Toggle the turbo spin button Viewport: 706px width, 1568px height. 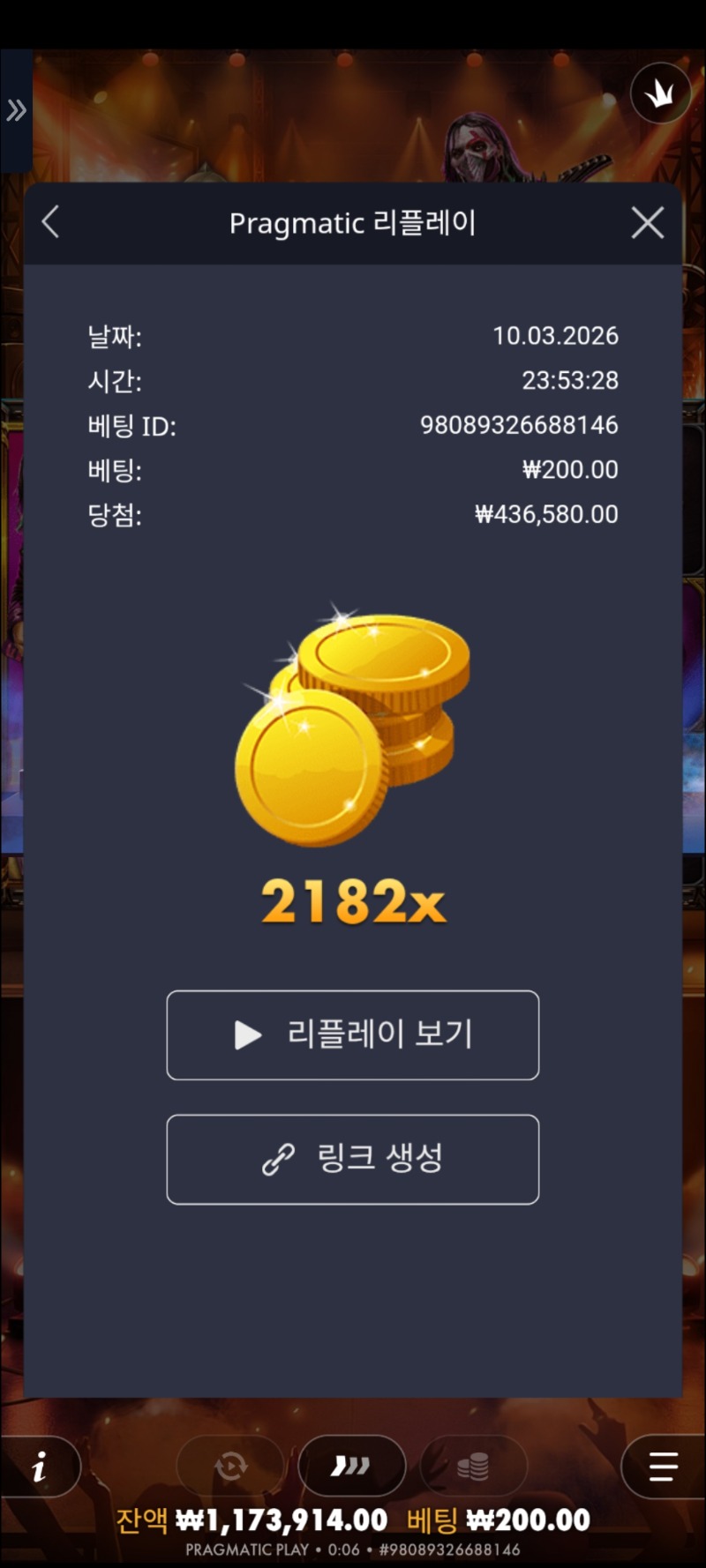tap(351, 1467)
